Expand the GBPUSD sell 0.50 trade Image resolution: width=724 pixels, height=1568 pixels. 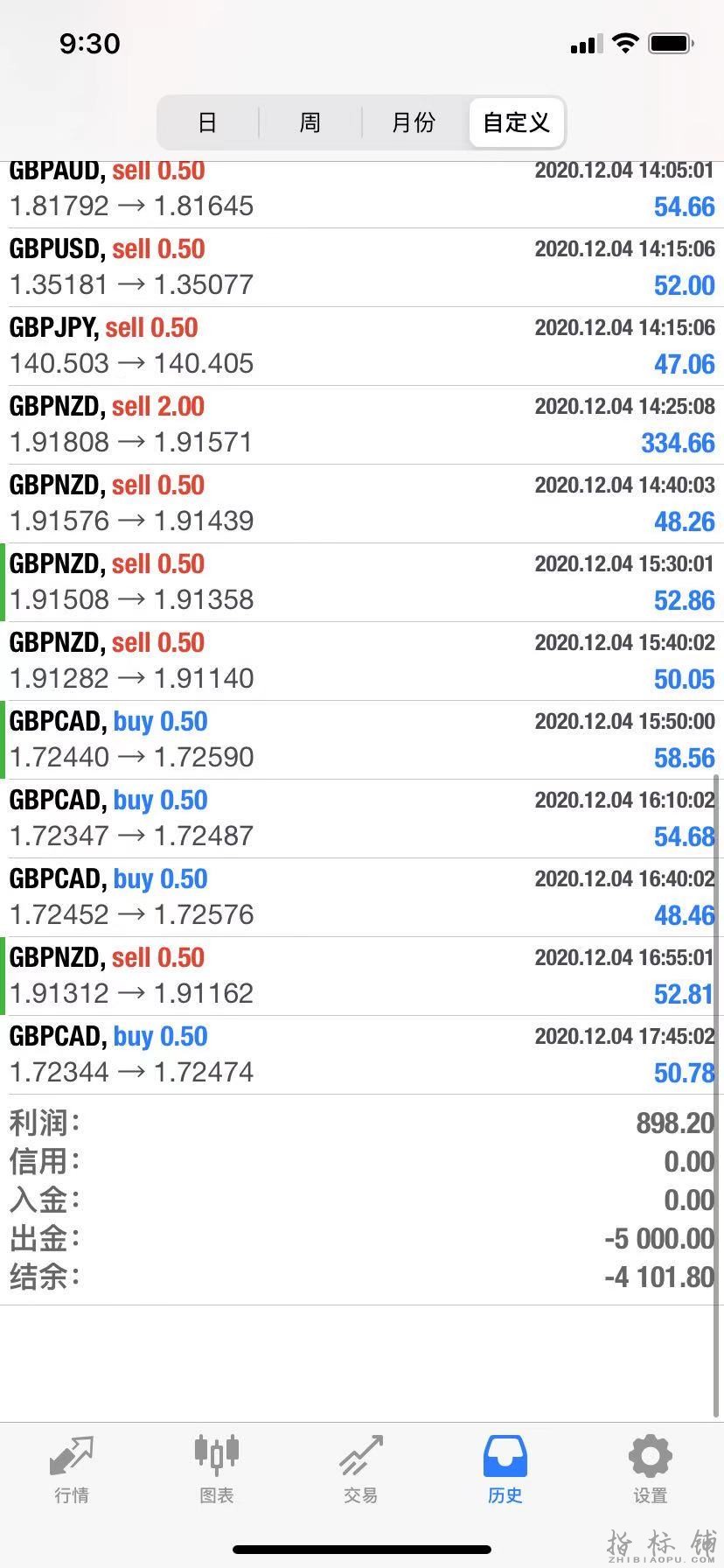(362, 268)
